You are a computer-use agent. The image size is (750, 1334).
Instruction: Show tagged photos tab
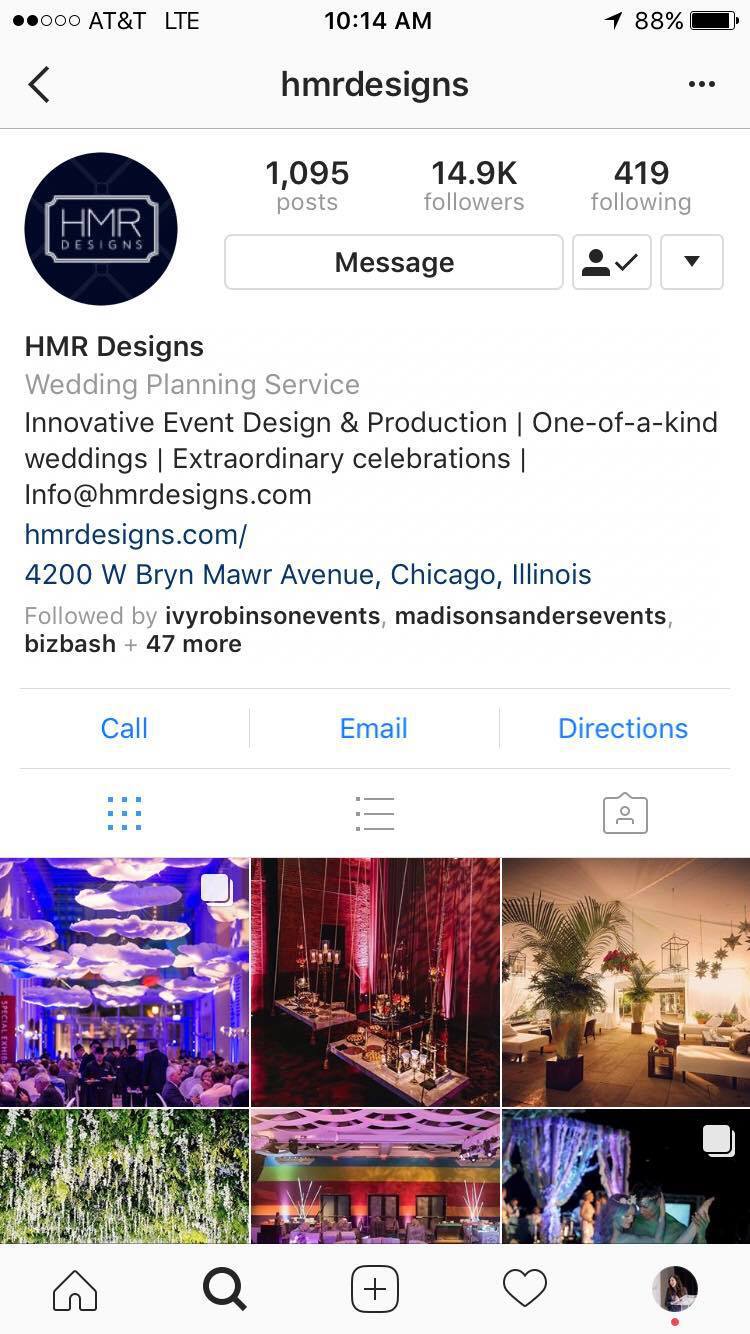(625, 813)
